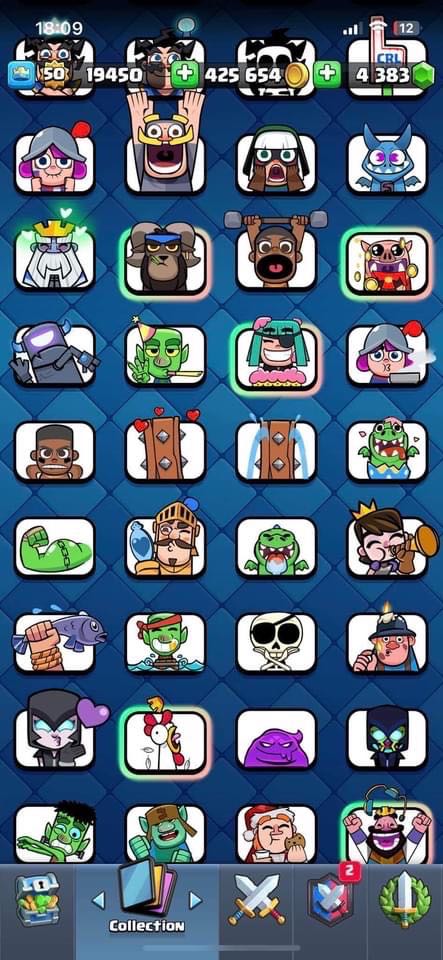The width and height of the screenshot is (443, 960).
Task: Select the purple slime blob emote
Action: (x=277, y=739)
